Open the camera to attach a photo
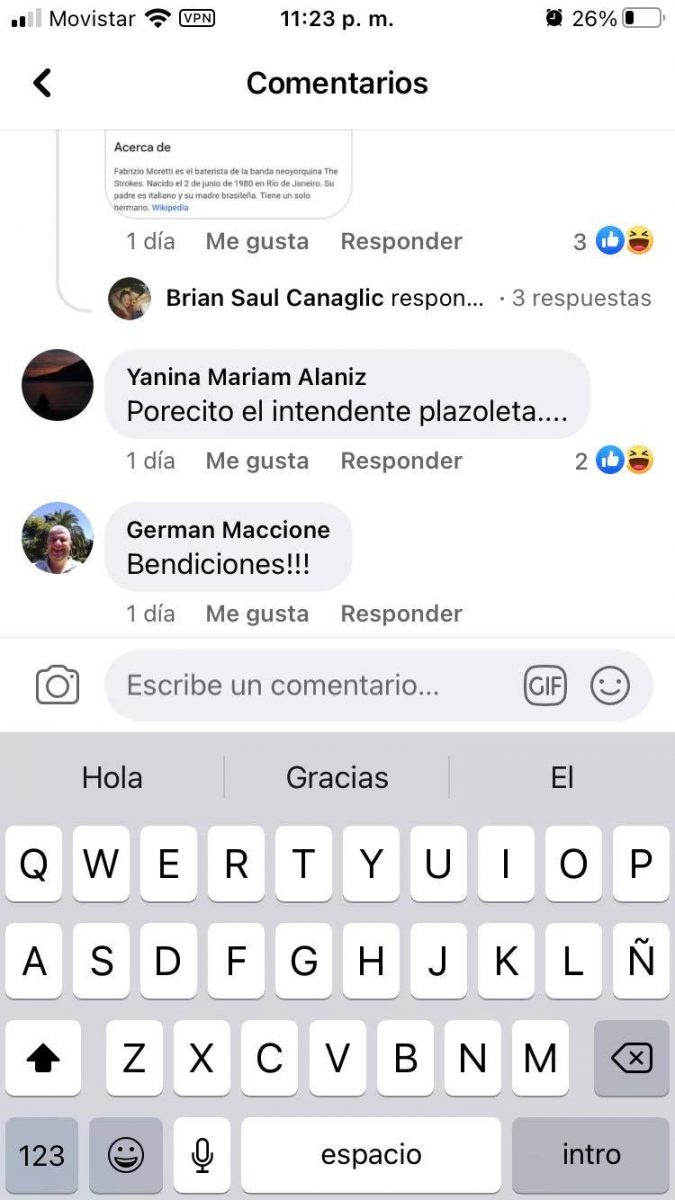The width and height of the screenshot is (675, 1200). 57,686
